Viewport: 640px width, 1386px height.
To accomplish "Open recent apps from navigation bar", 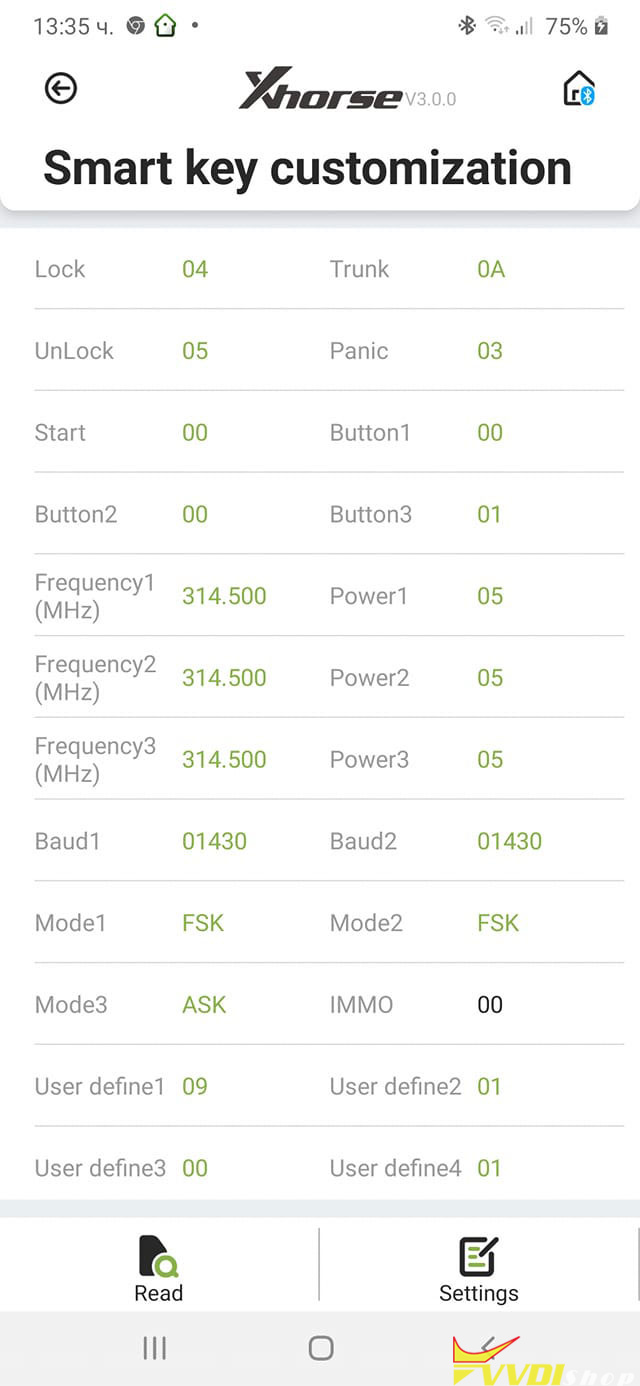I will pos(154,1348).
